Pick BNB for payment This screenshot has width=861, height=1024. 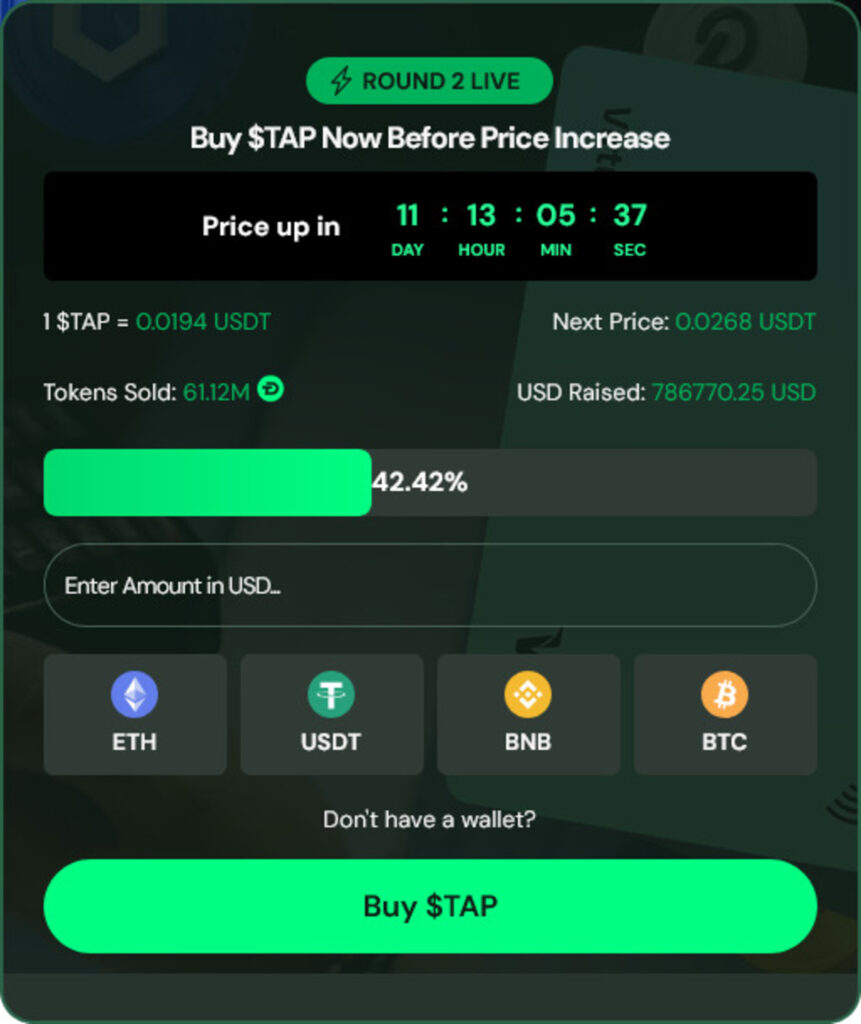528,715
